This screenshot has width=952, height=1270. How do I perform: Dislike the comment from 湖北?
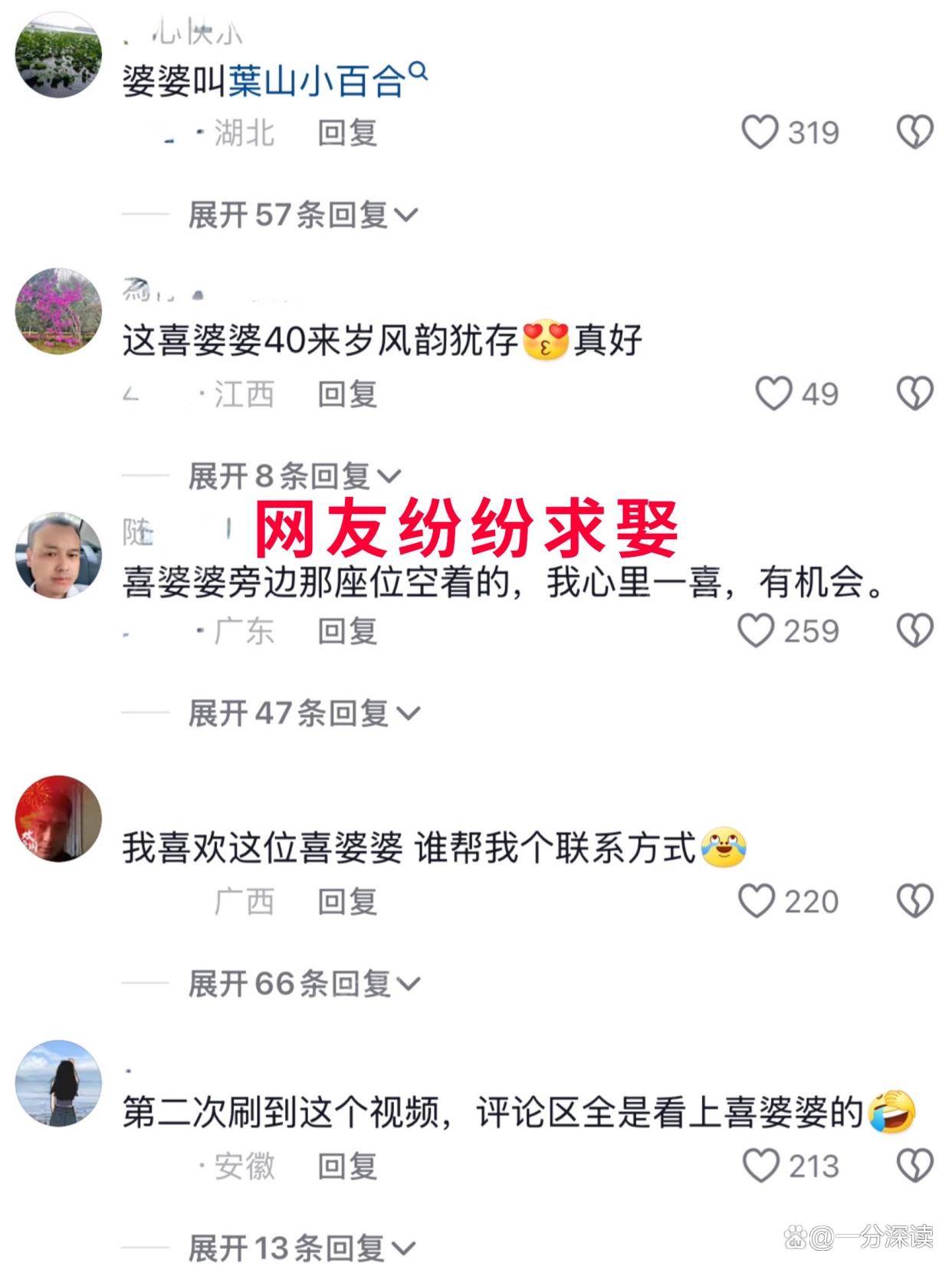tap(914, 133)
